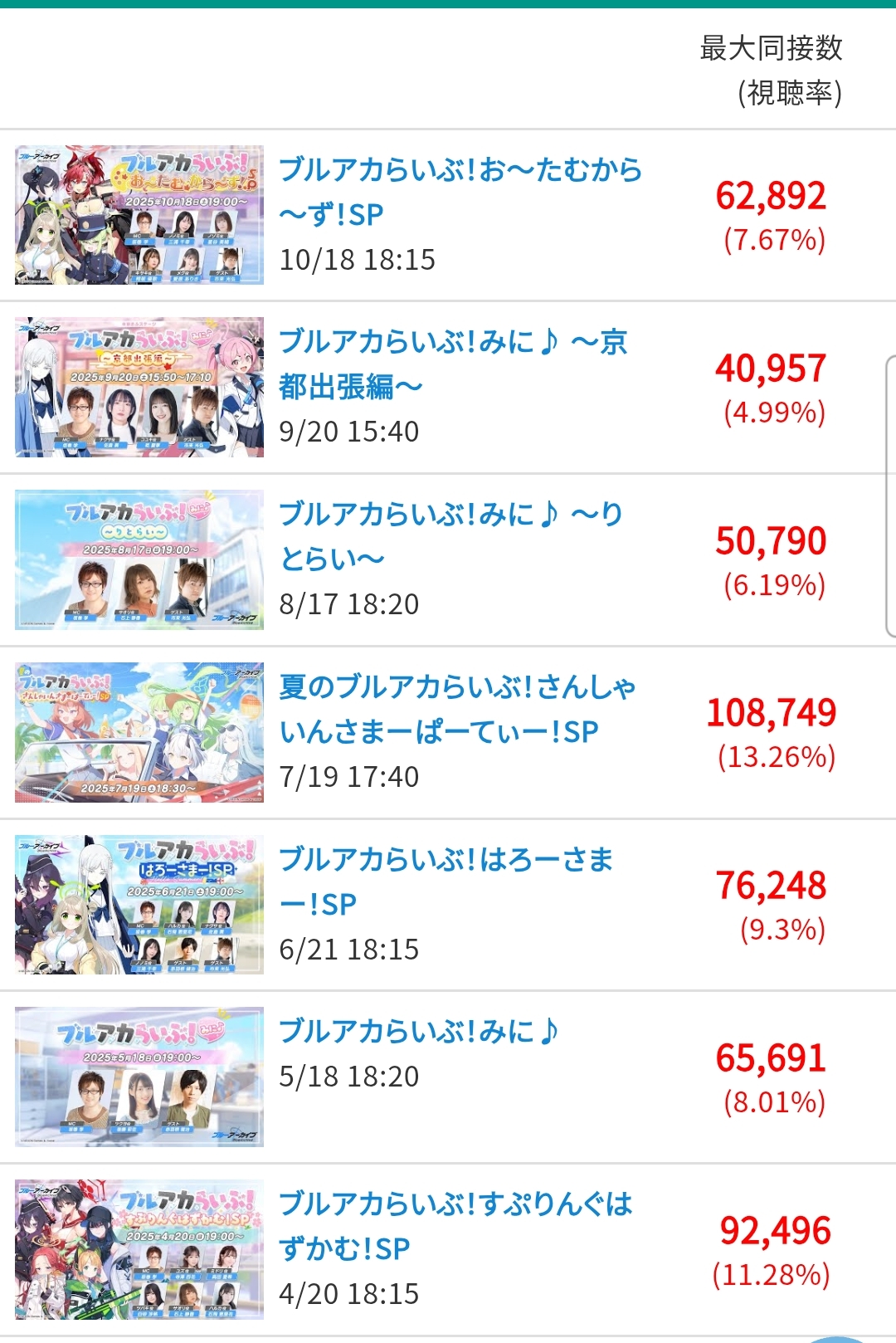Open the 10/18 お〜たむから〜ず stream thumbnail

coord(139,215)
